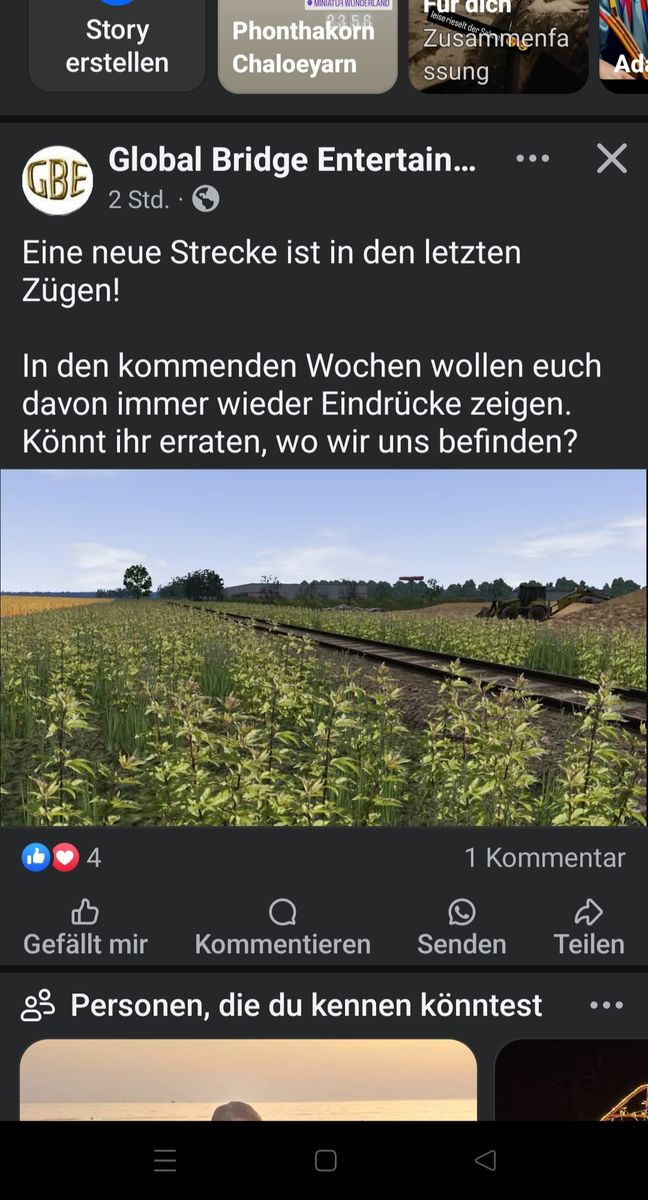The width and height of the screenshot is (648, 1200).
Task: Hide the Global Bridge Entertainment post
Action: click(x=611, y=159)
